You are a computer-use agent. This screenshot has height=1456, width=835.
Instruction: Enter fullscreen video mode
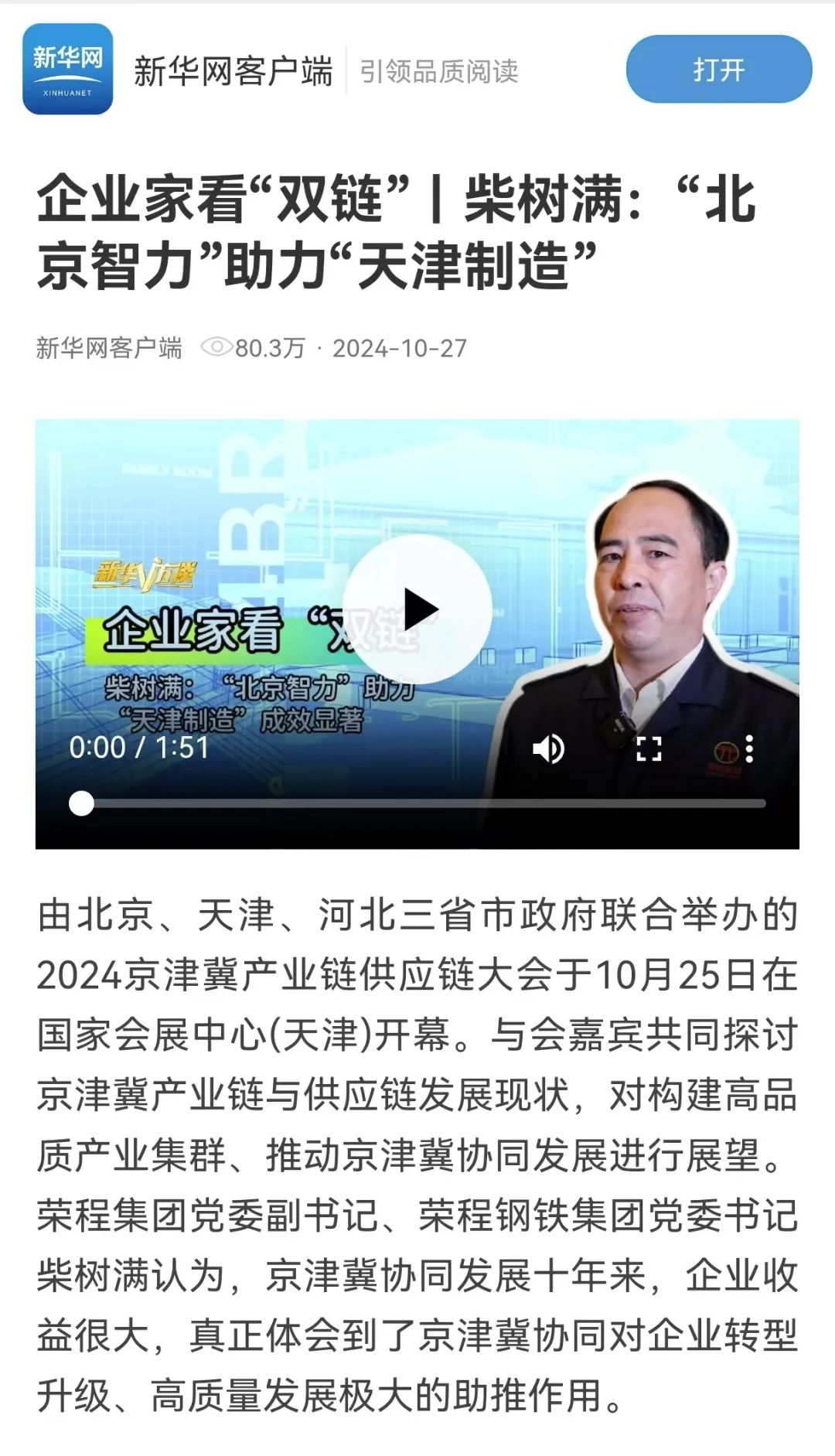point(649,748)
